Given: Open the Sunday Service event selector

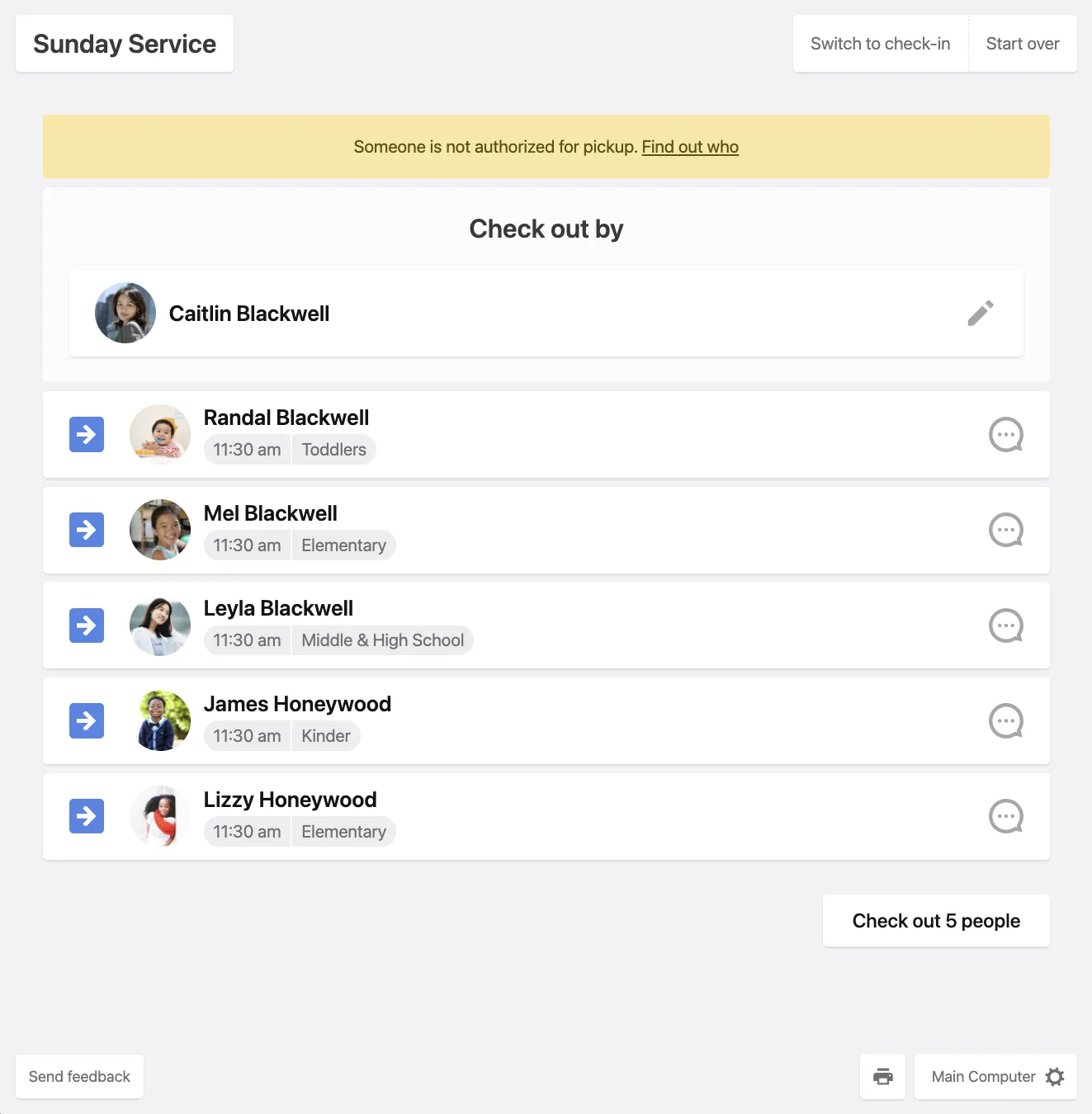Looking at the screenshot, I should click(125, 44).
